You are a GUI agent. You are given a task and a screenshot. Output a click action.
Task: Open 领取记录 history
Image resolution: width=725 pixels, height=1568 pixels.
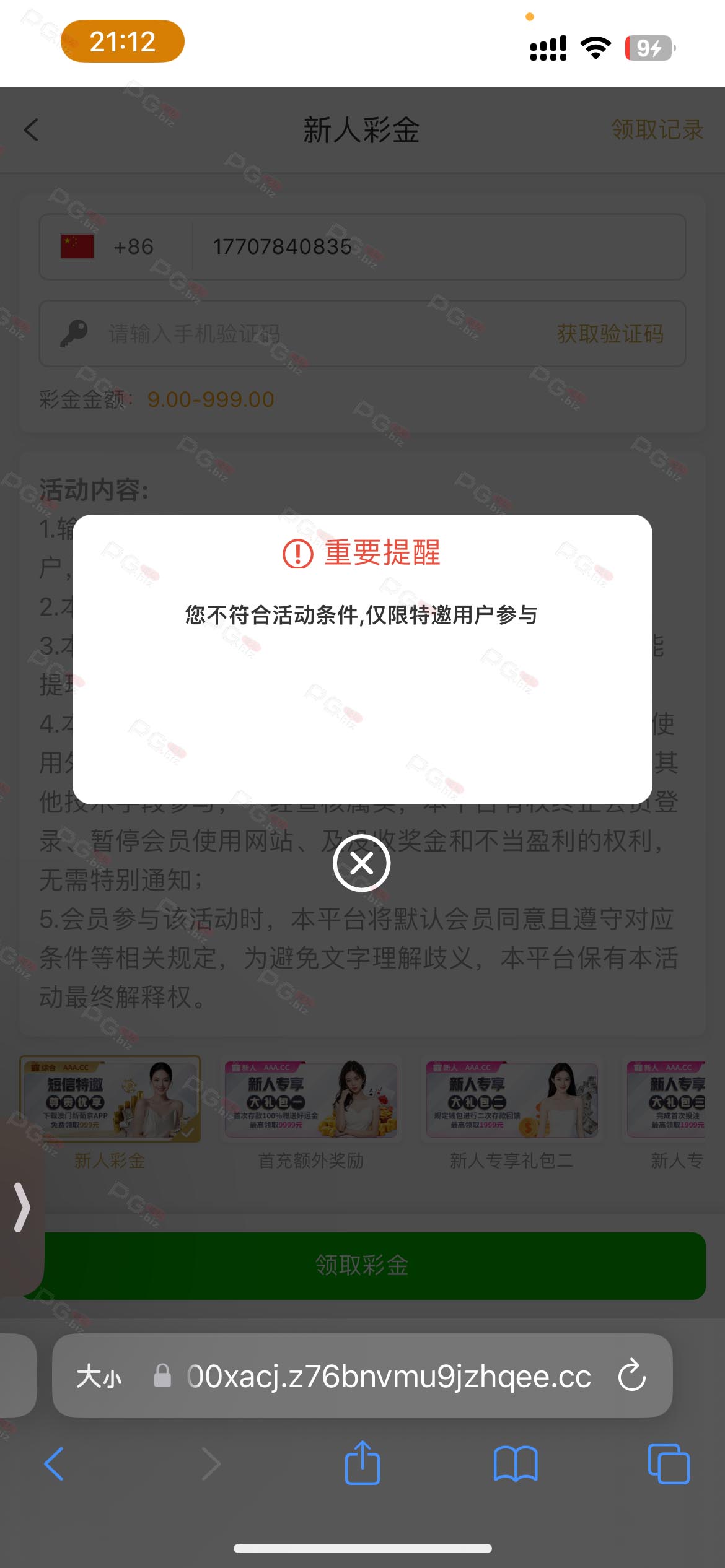pos(657,130)
